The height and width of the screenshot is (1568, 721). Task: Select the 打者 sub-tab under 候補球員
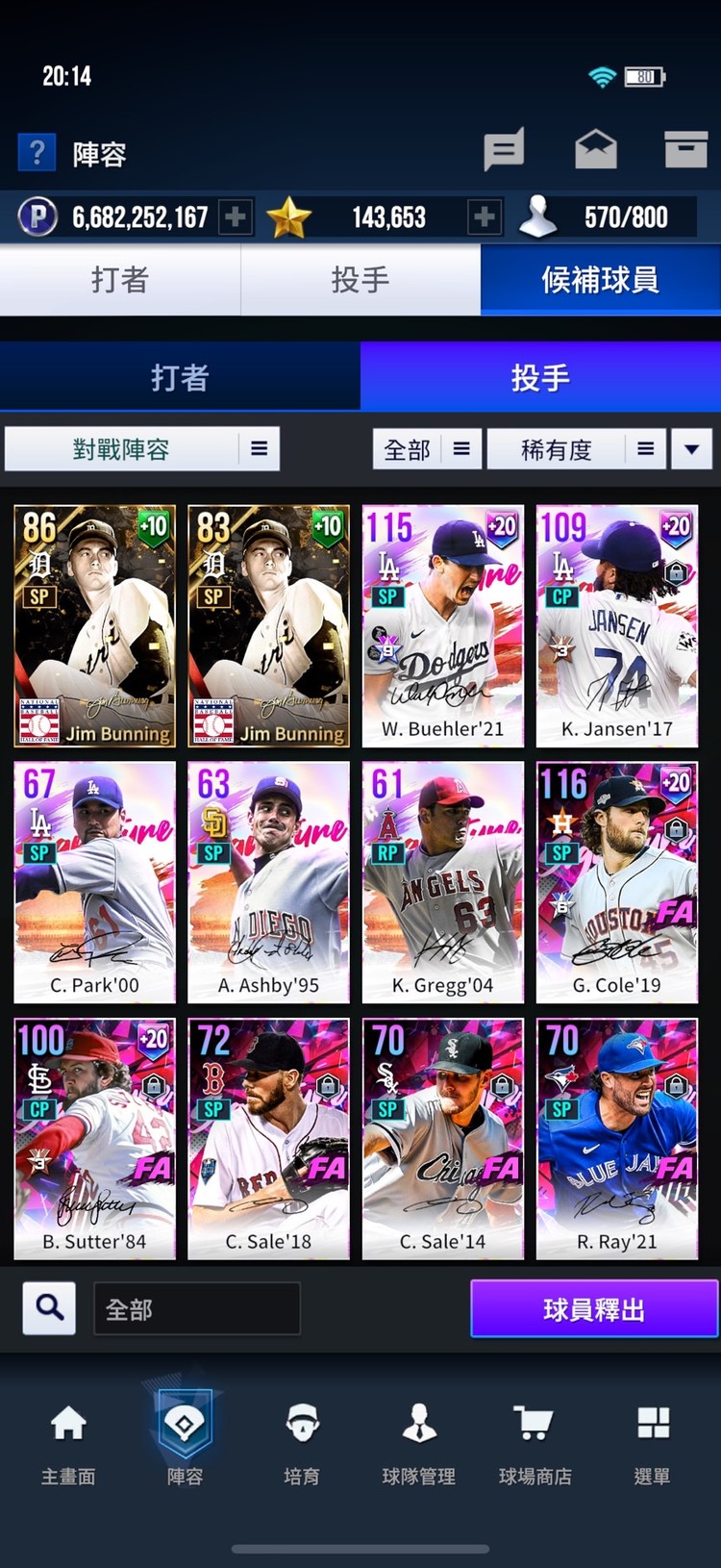(x=180, y=377)
